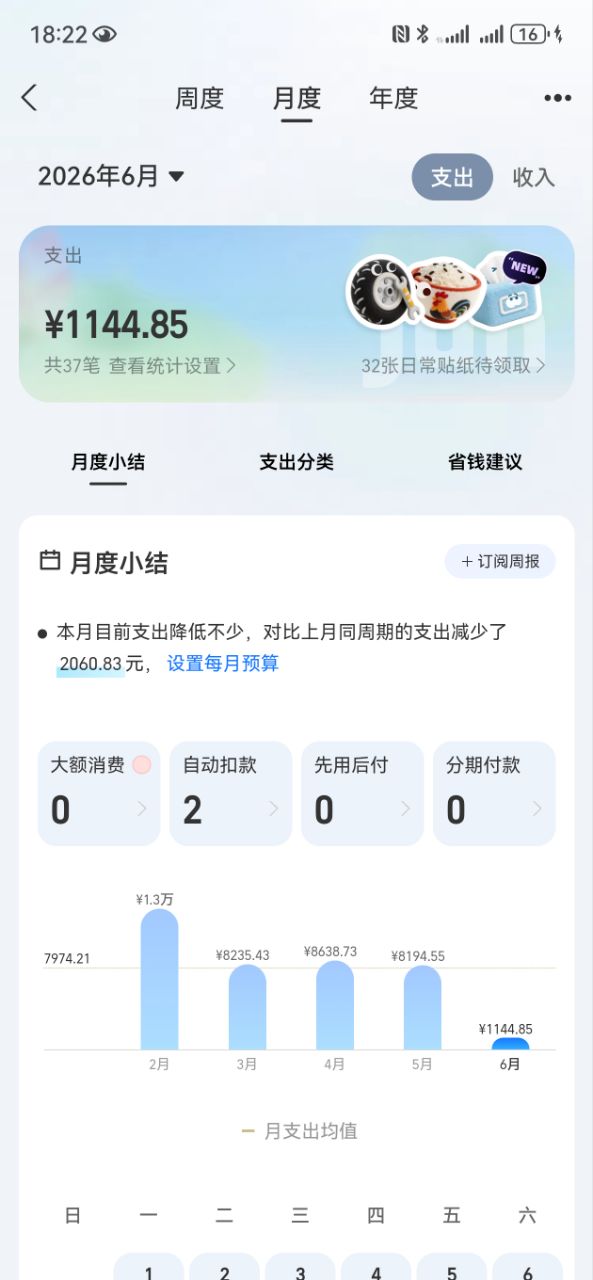Claim the 32张日常贴纸待领取 stickers

(x=454, y=366)
